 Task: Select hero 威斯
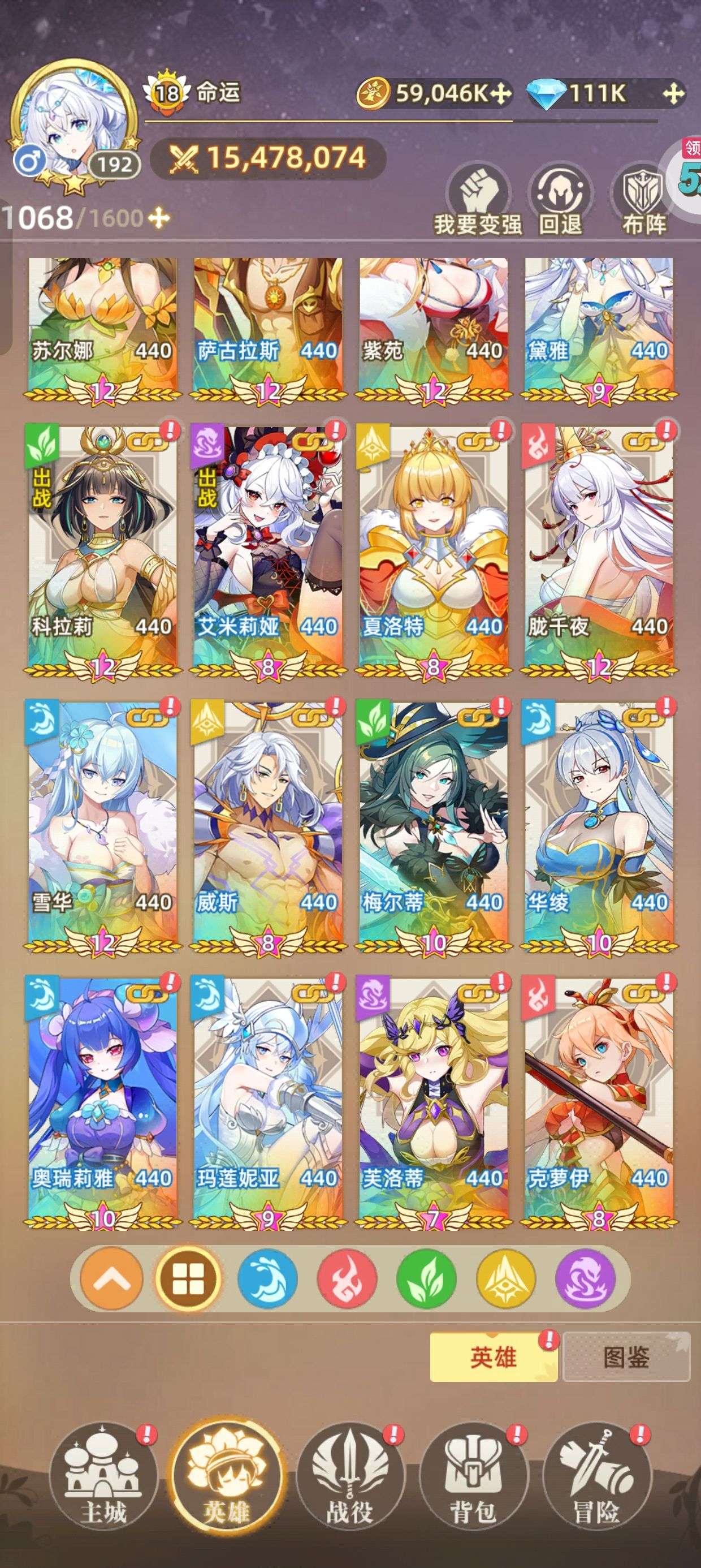pyautogui.click(x=268, y=825)
